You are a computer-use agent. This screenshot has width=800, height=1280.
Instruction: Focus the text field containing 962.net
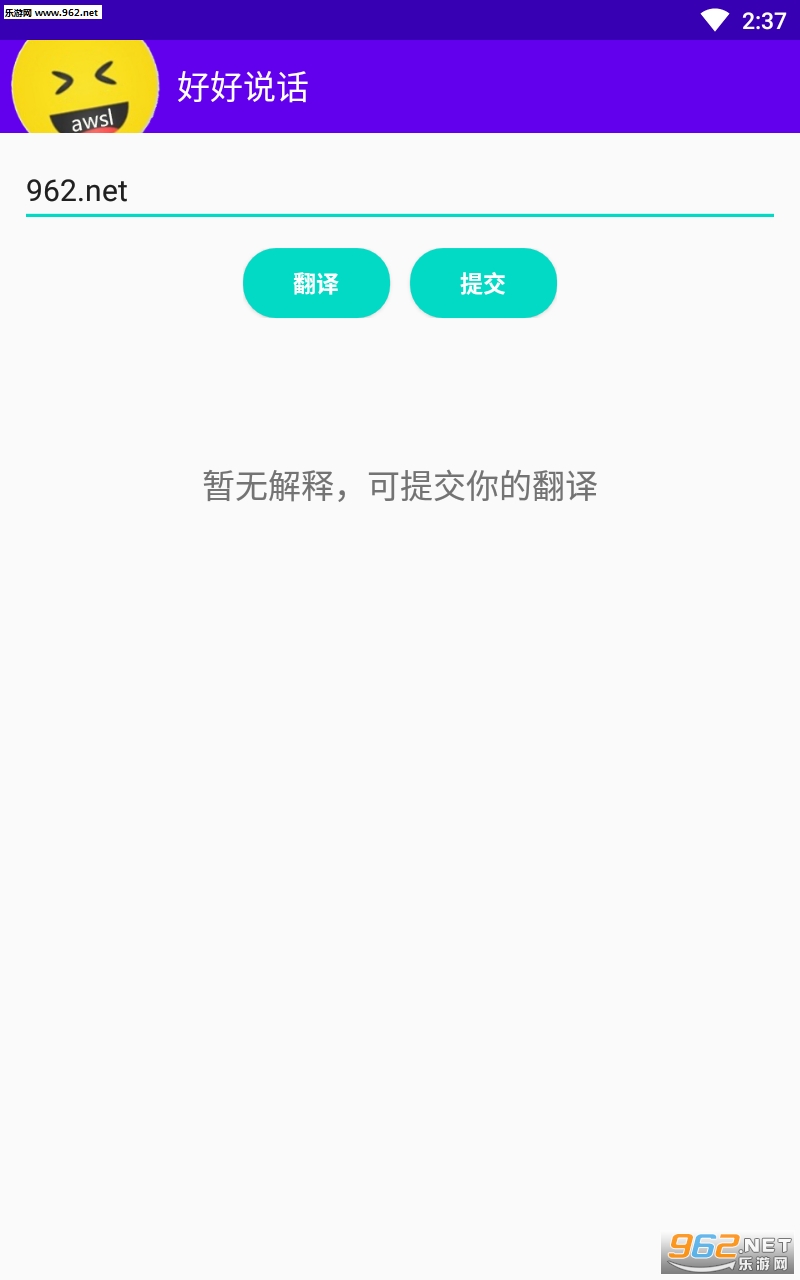(400, 191)
